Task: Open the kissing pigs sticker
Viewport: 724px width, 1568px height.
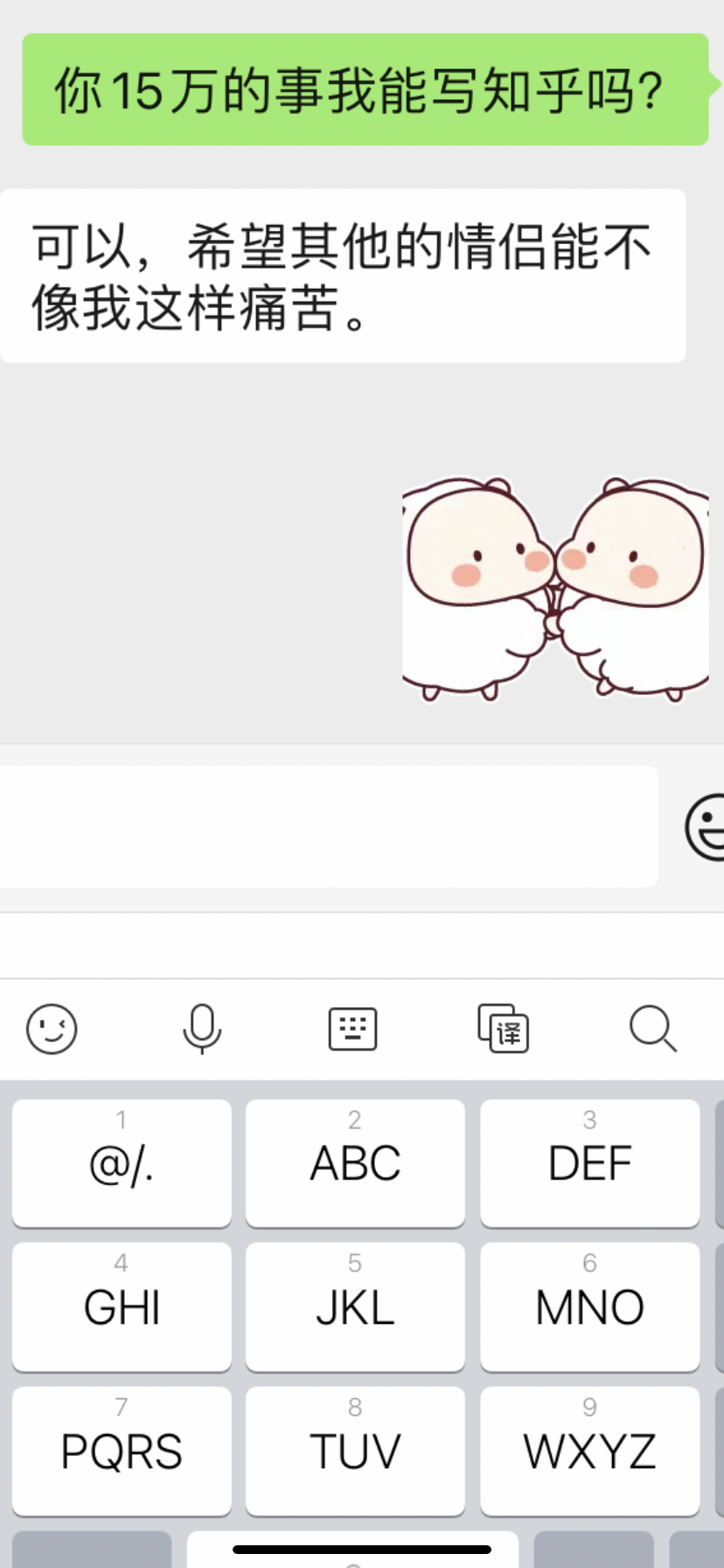Action: tap(555, 588)
